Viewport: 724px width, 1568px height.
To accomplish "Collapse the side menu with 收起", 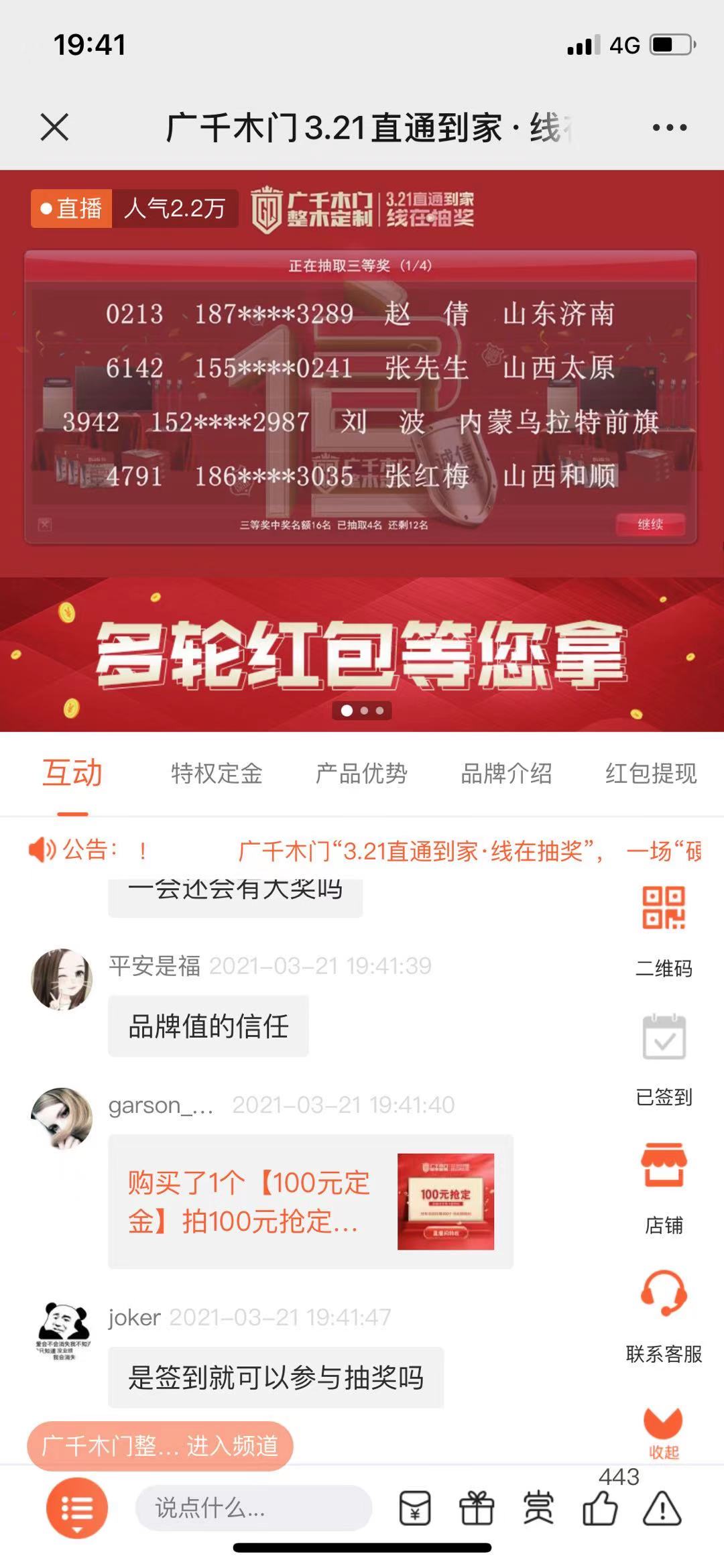I will (x=664, y=1432).
